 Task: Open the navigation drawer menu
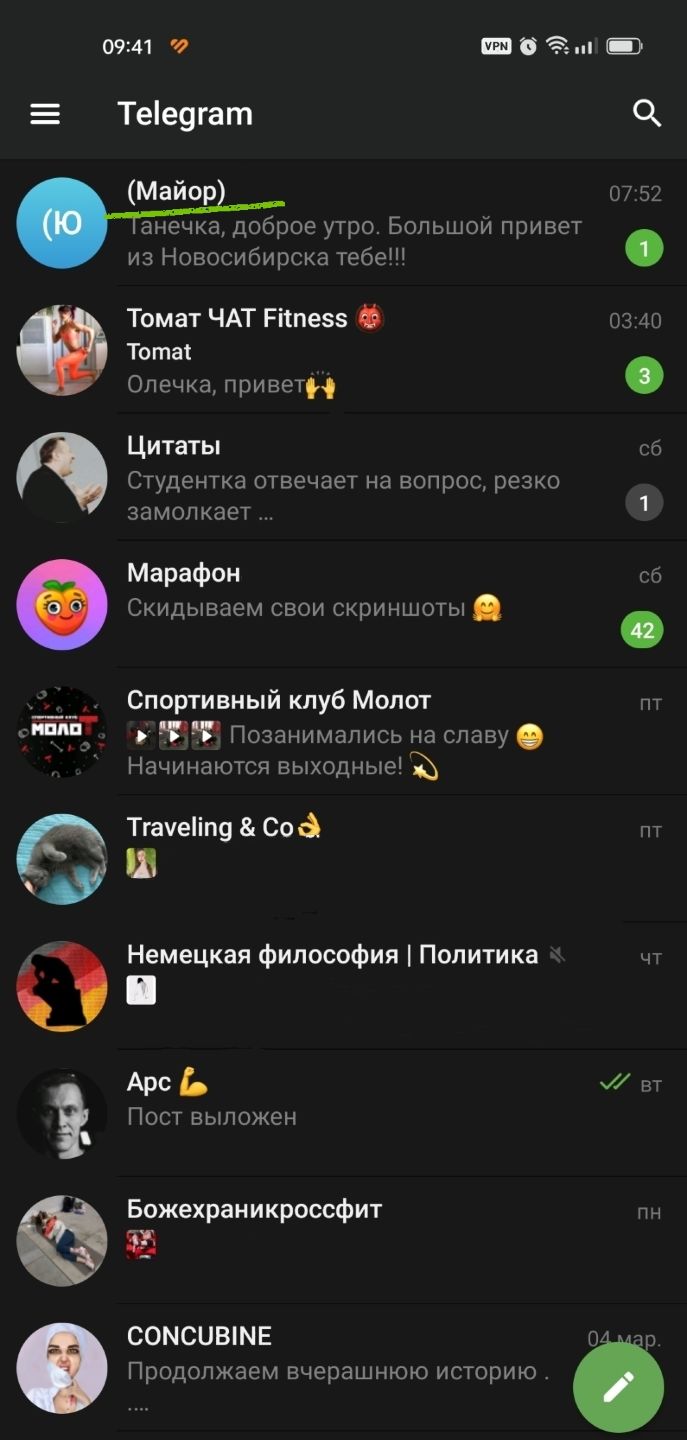click(45, 114)
